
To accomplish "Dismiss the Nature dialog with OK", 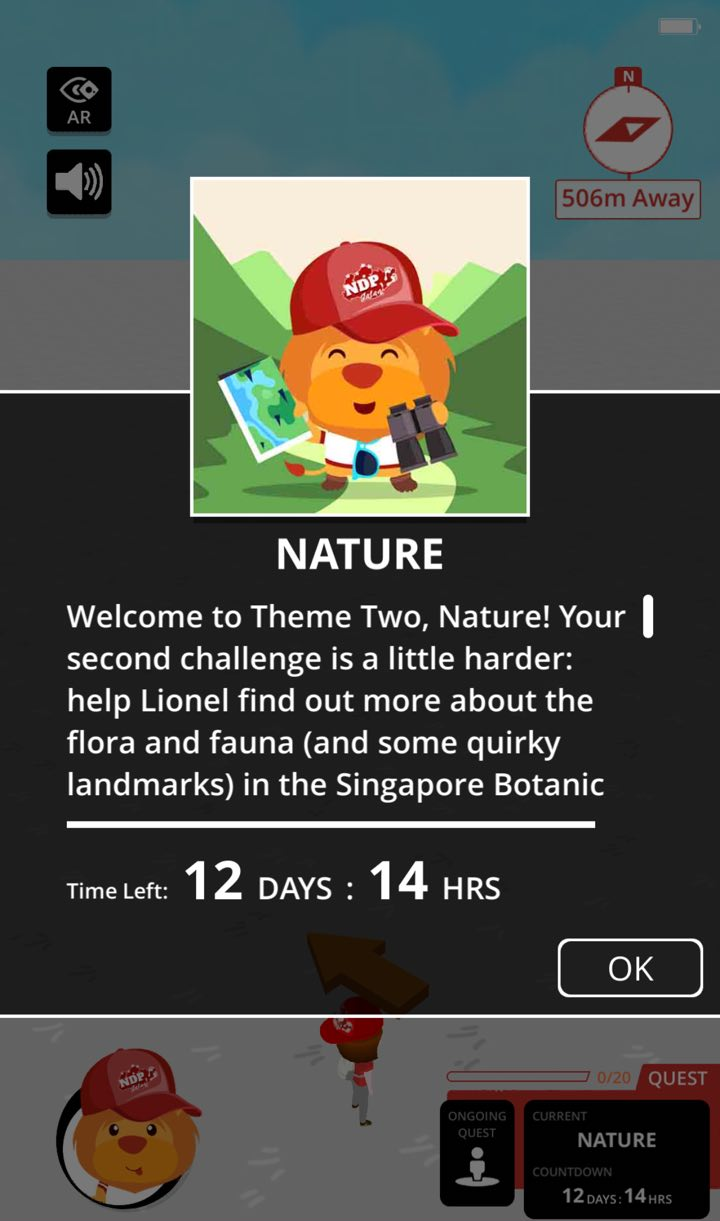I will click(x=630, y=968).
